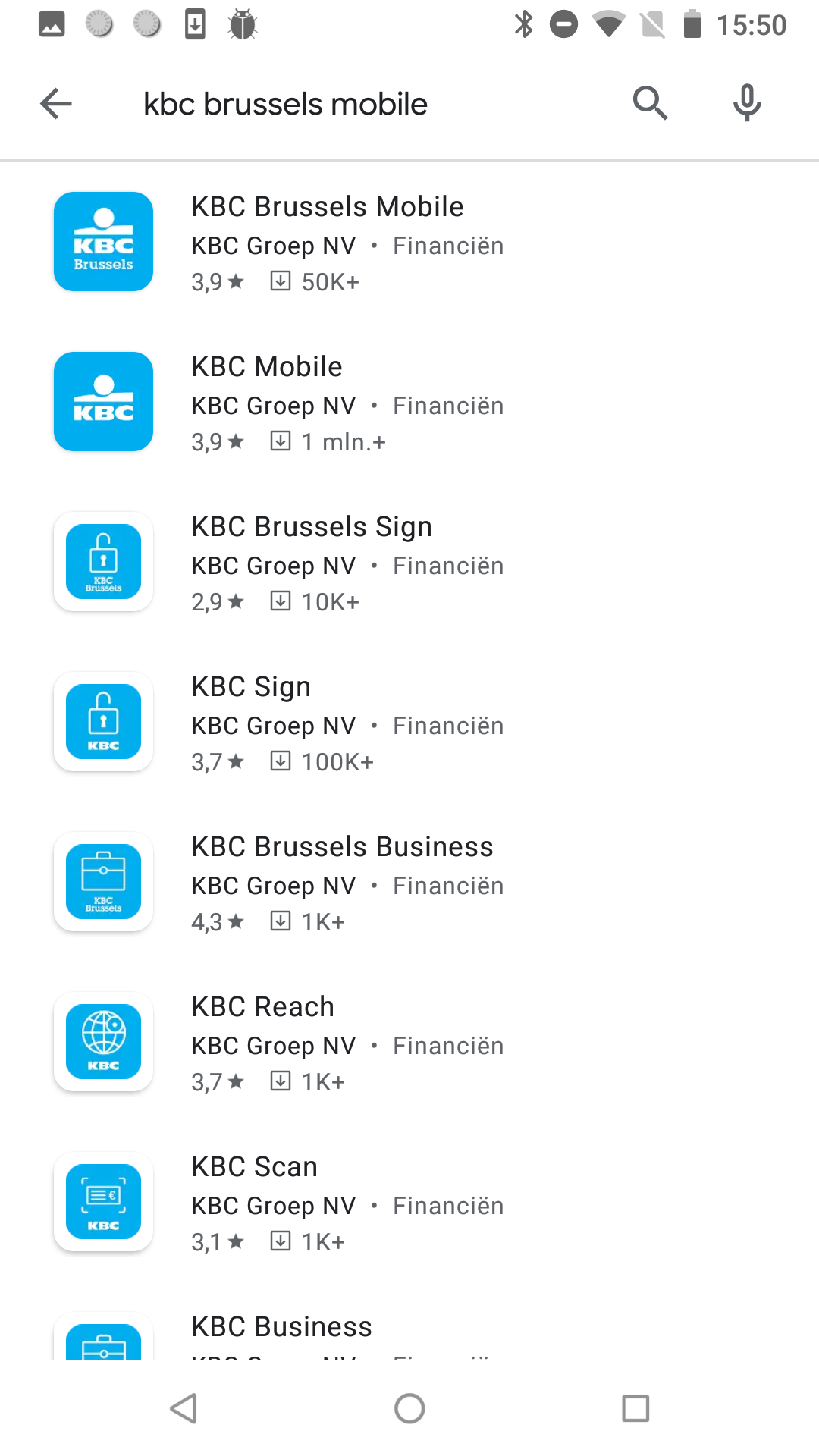Go back using the arrow
The width and height of the screenshot is (819, 1456).
(x=56, y=104)
